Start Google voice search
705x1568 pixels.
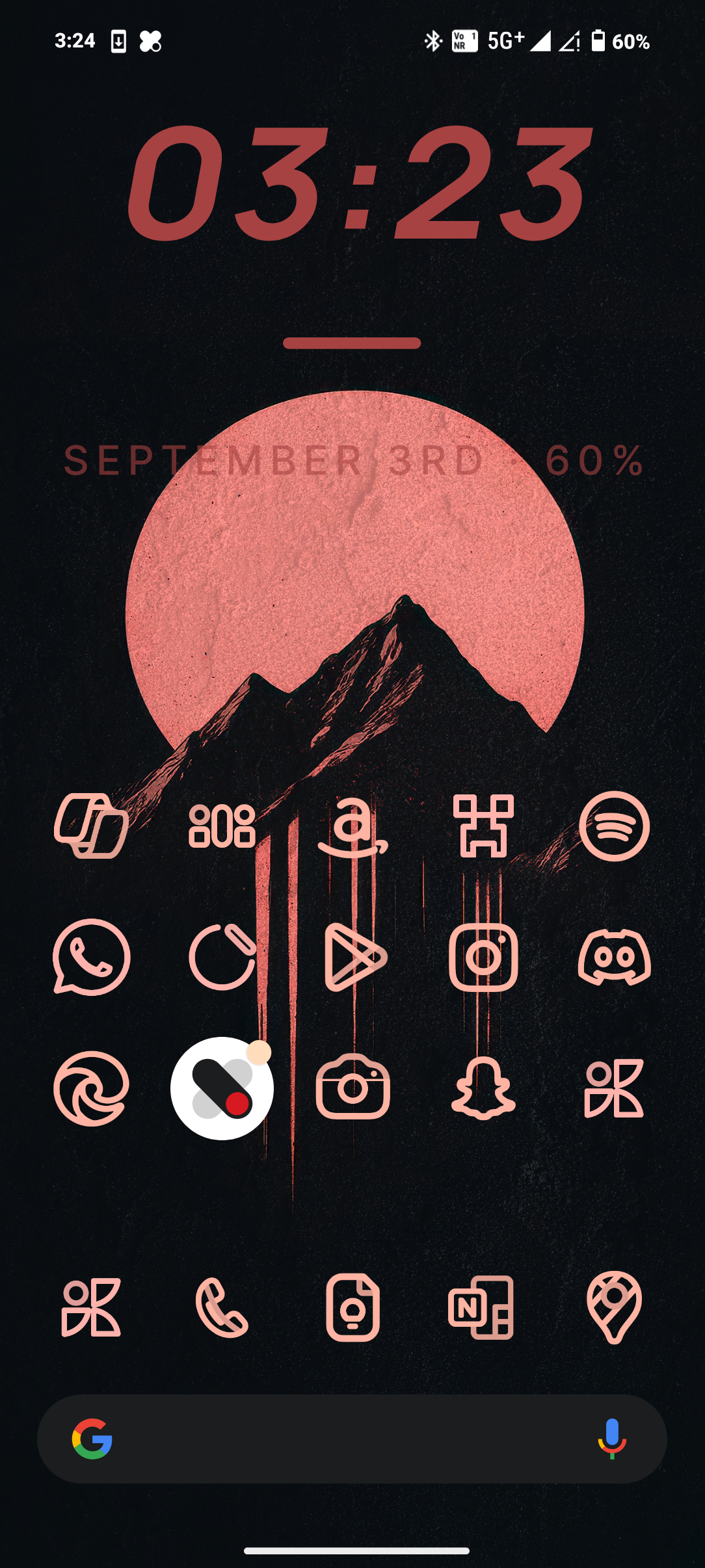tap(611, 1439)
